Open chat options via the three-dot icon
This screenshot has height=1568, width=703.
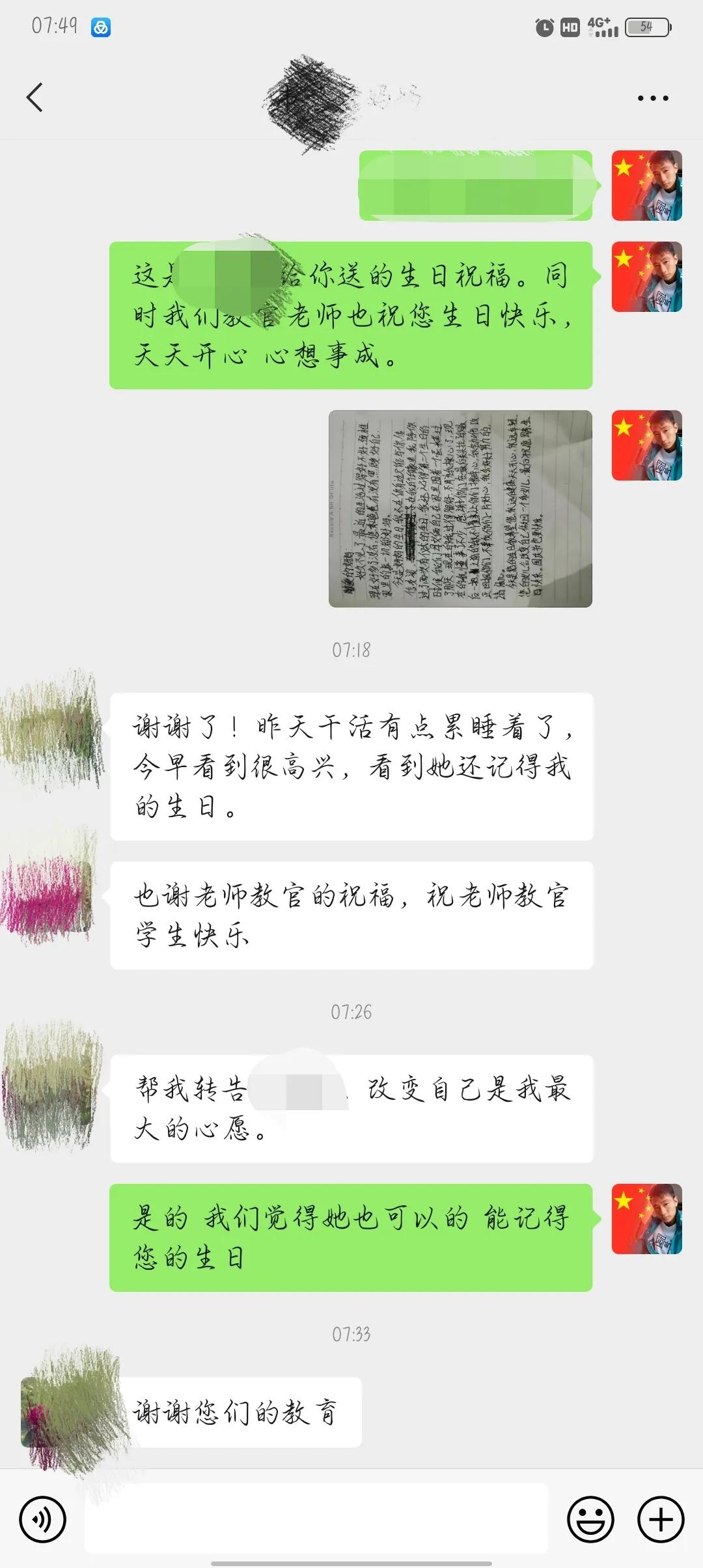click(x=654, y=98)
